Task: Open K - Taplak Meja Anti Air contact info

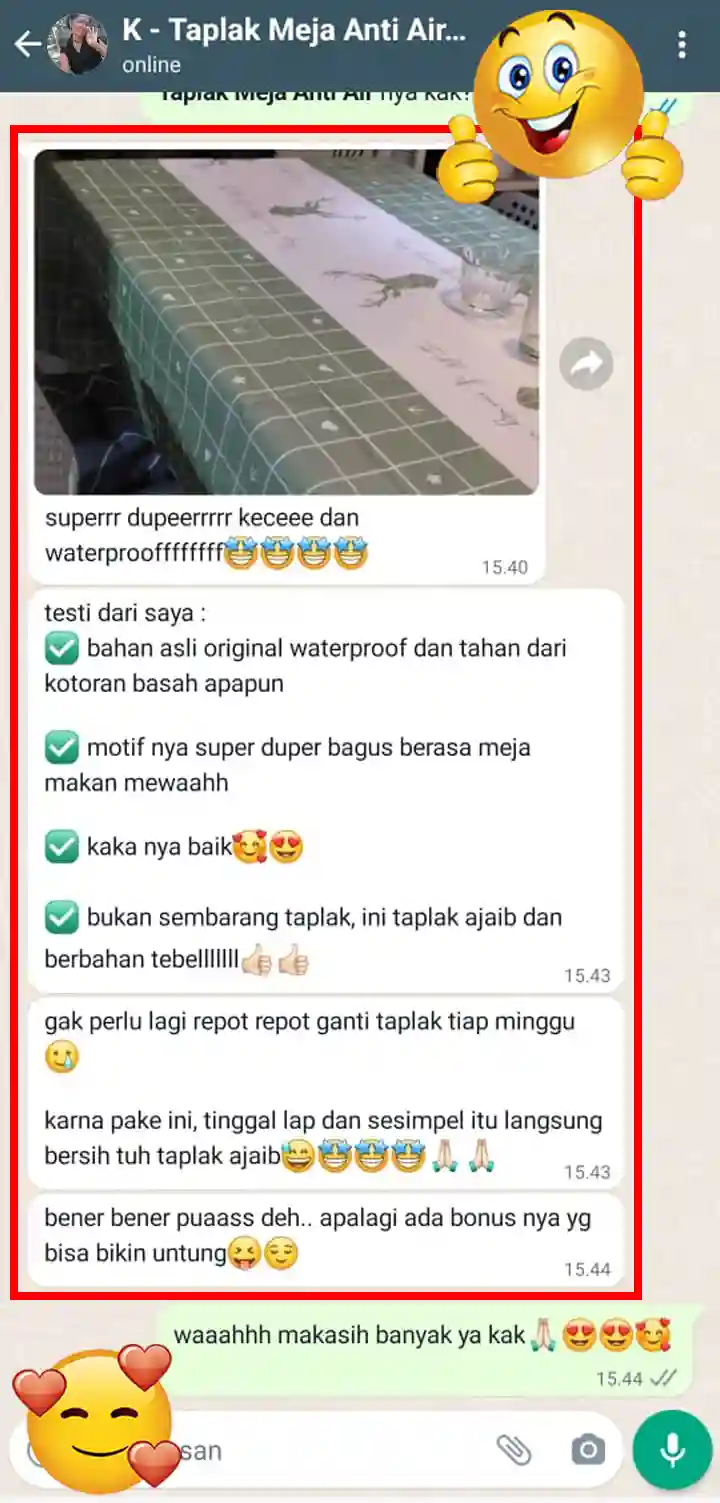Action: pos(294,44)
